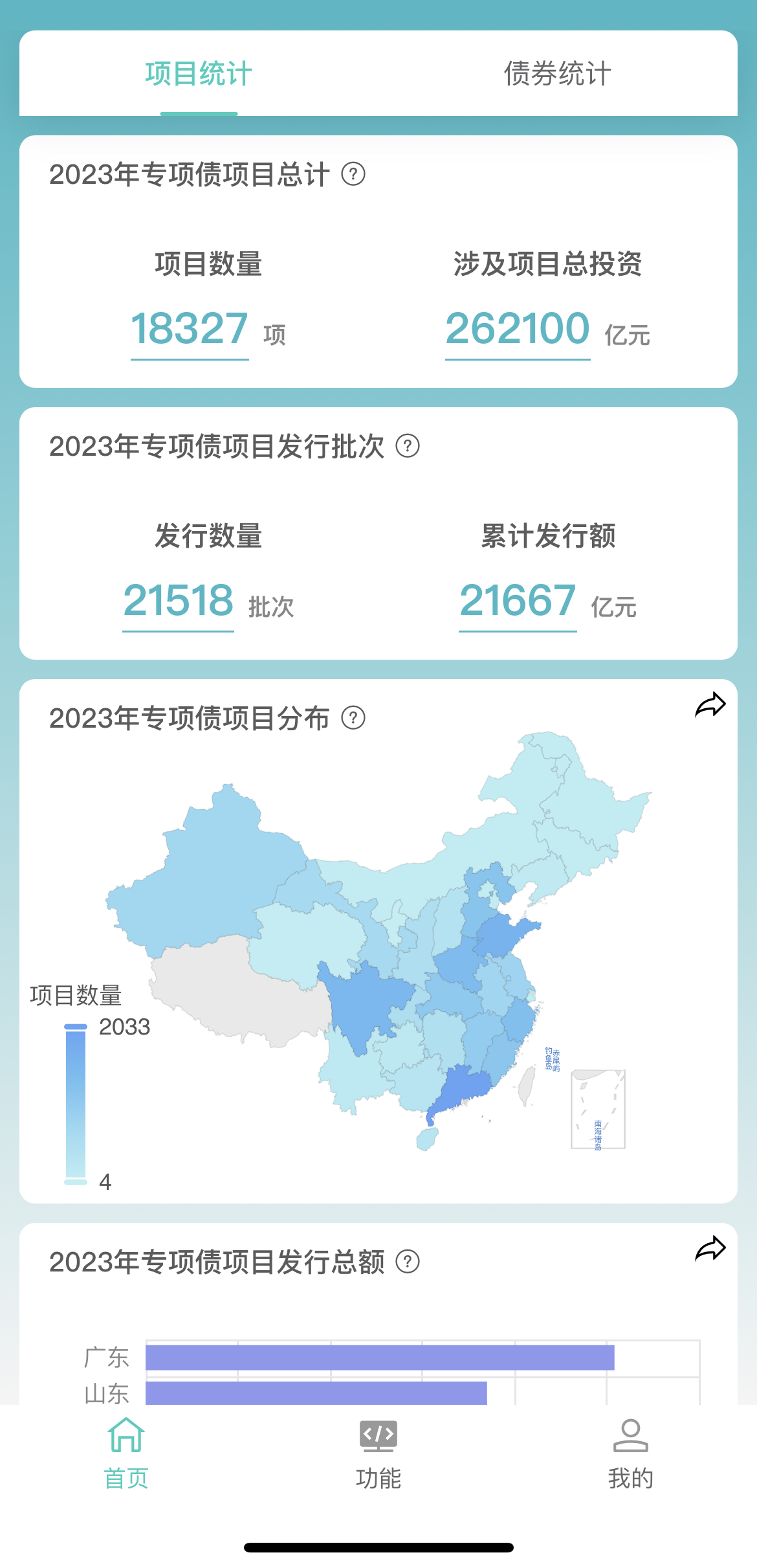The height and width of the screenshot is (1568, 757).
Task: Select the 项目统计 tab
Action: (199, 74)
